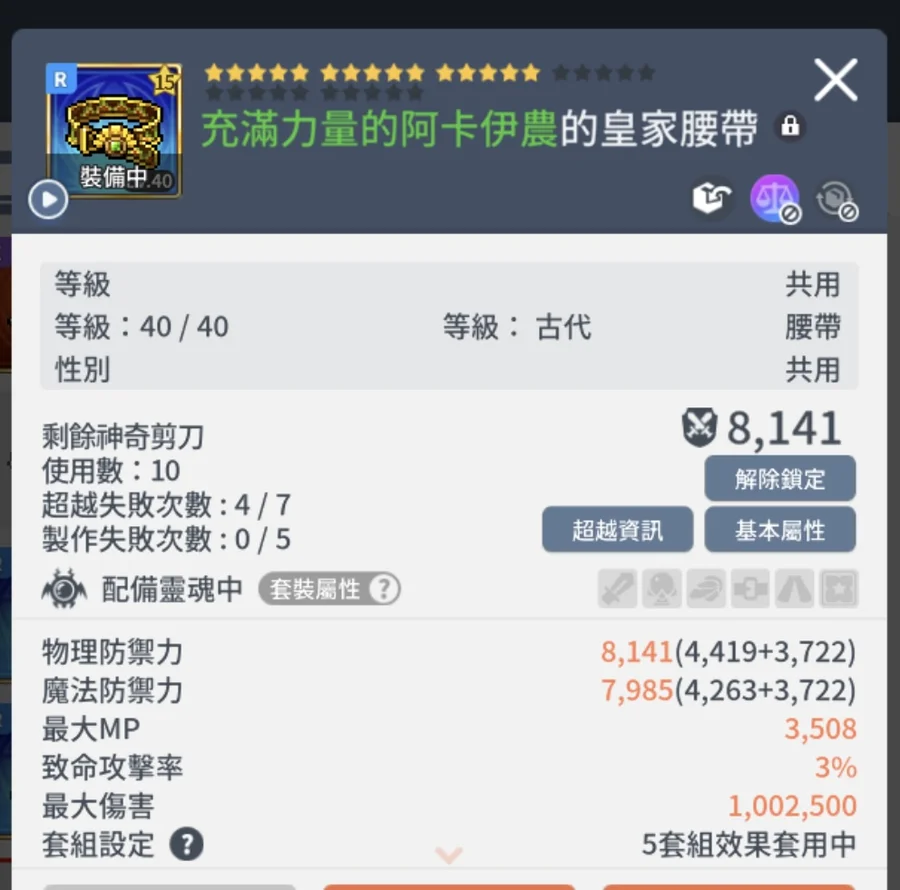The image size is (900, 890).
Task: Open the 套裝屬性 help chip
Action: (329, 590)
